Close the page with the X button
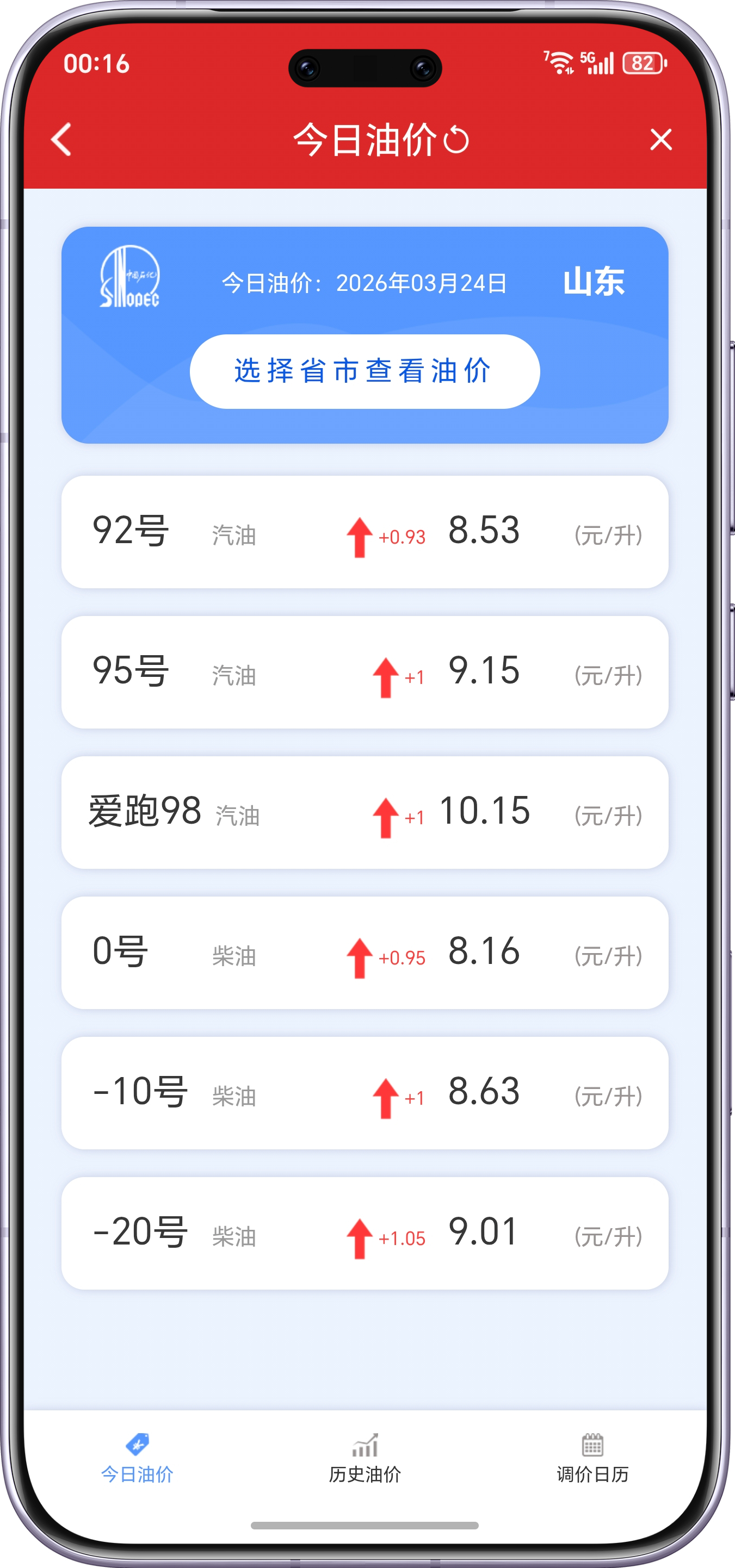The height and width of the screenshot is (1568, 735). (x=660, y=139)
